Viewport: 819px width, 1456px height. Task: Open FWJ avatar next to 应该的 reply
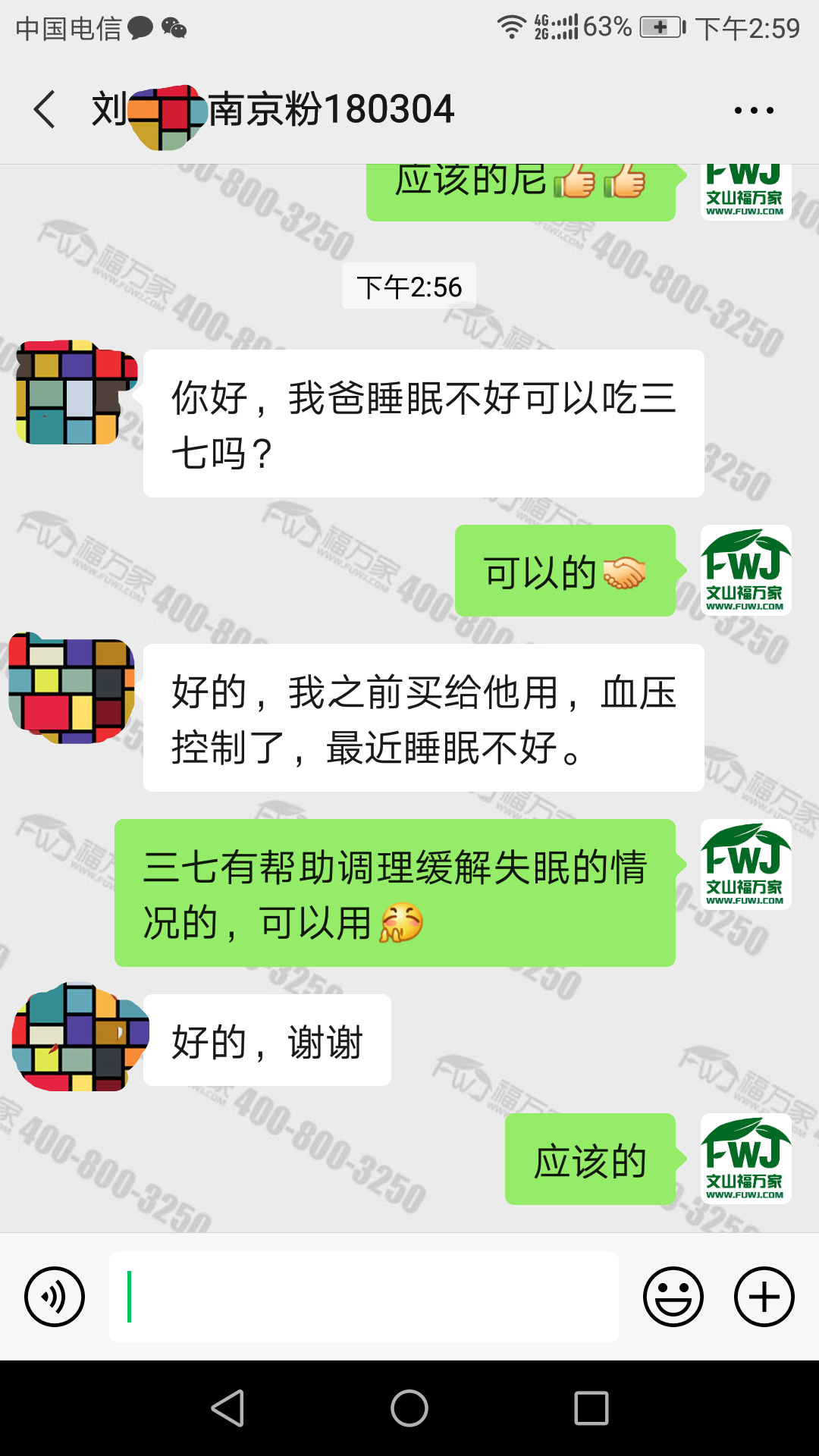coord(745,1159)
